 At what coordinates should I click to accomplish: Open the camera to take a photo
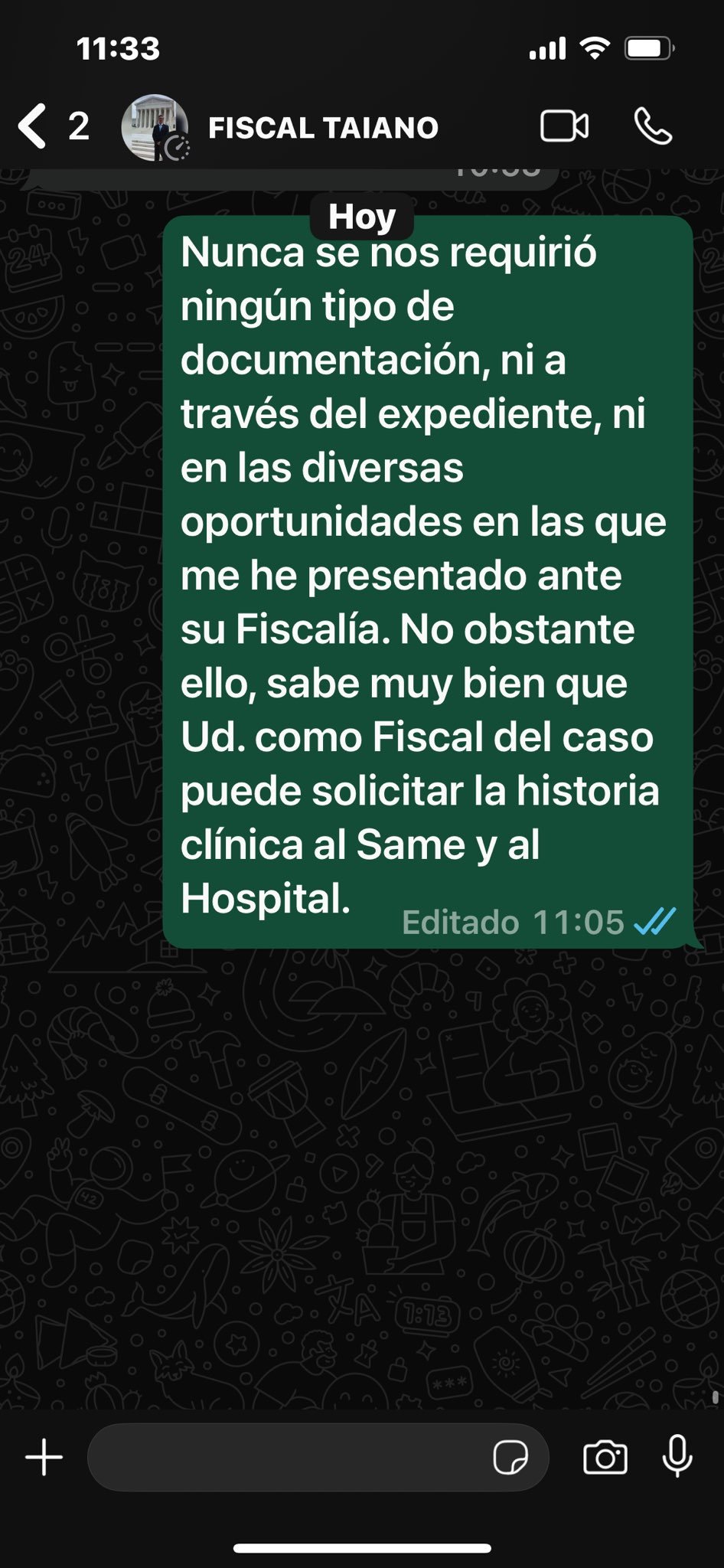click(x=605, y=1457)
